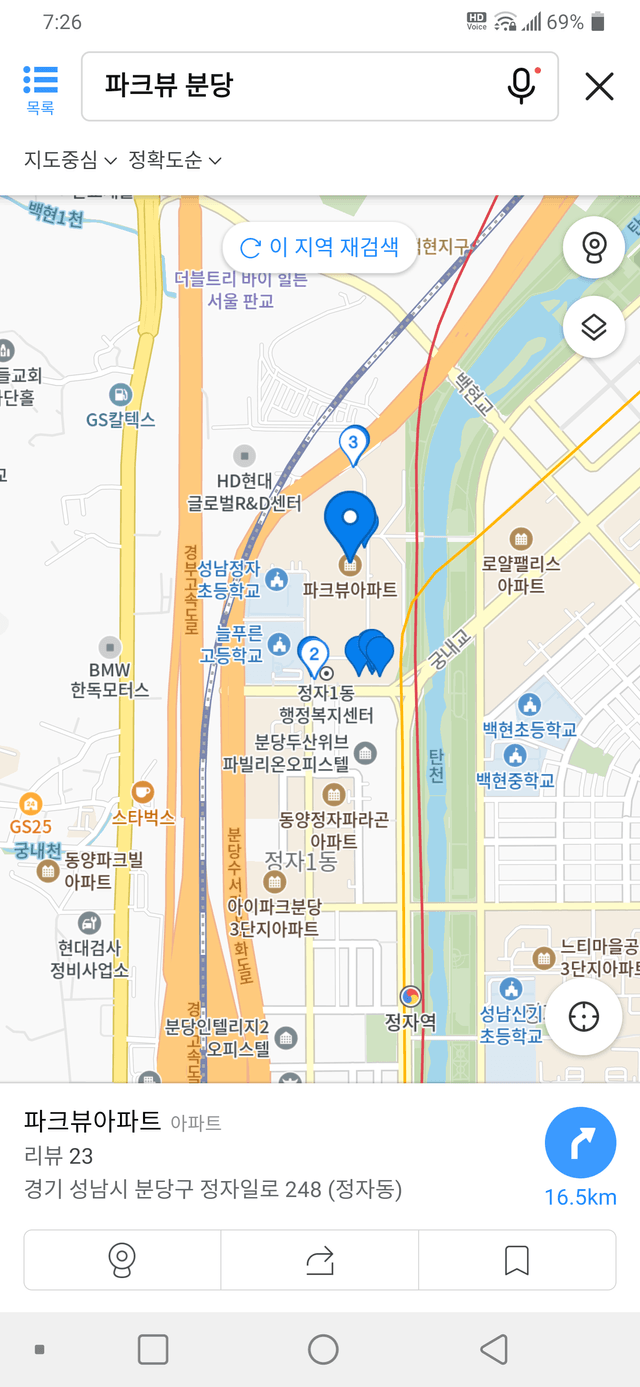Go back using the system back button

493,1350
